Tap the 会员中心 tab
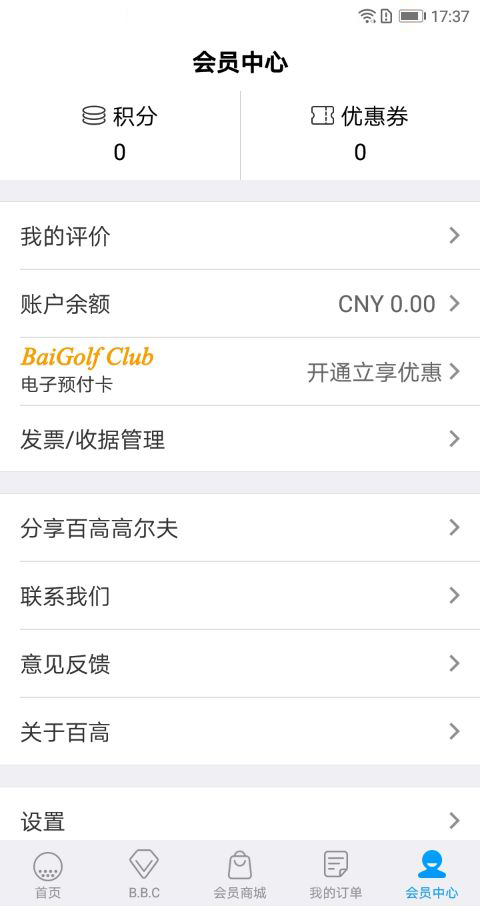480x906 pixels. 431,874
